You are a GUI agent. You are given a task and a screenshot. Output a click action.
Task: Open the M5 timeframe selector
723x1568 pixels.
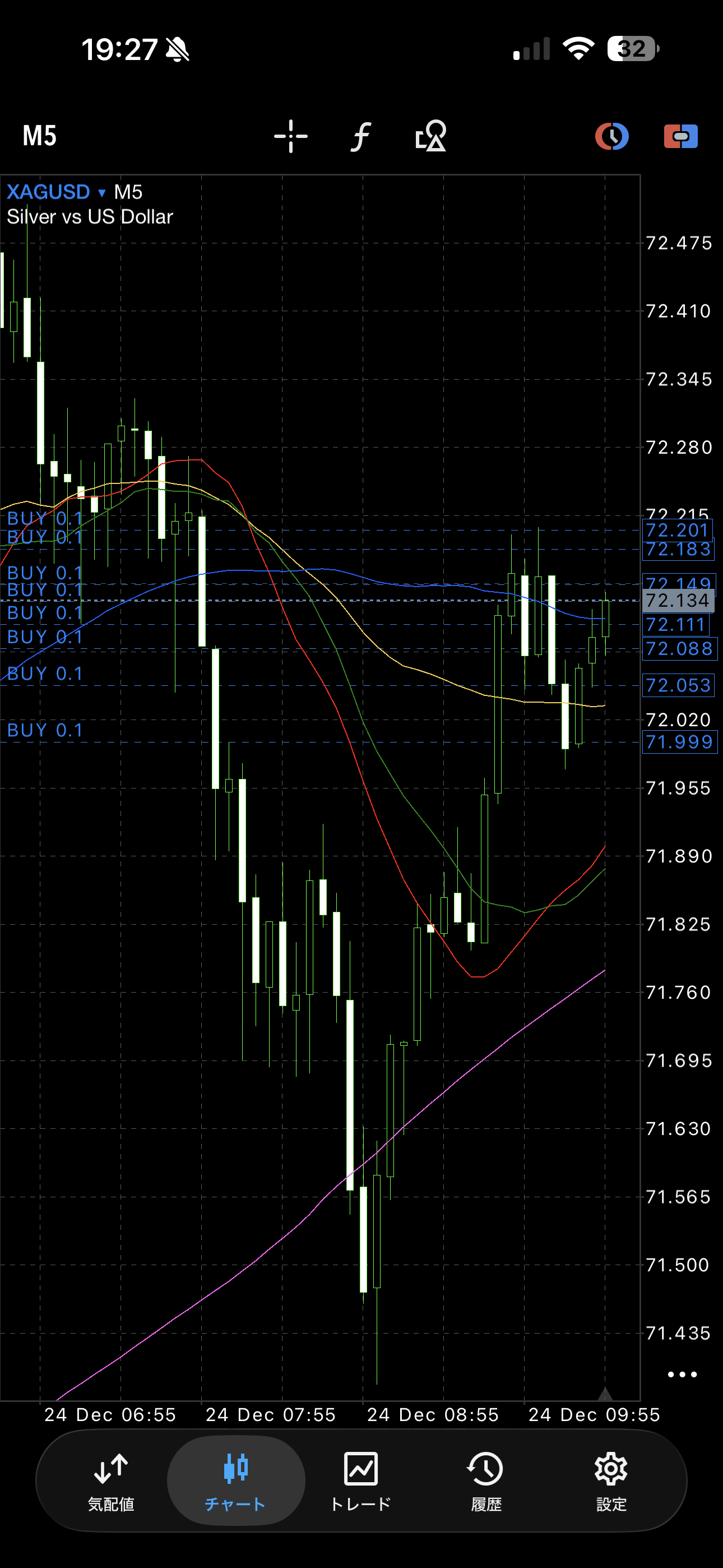coord(40,136)
